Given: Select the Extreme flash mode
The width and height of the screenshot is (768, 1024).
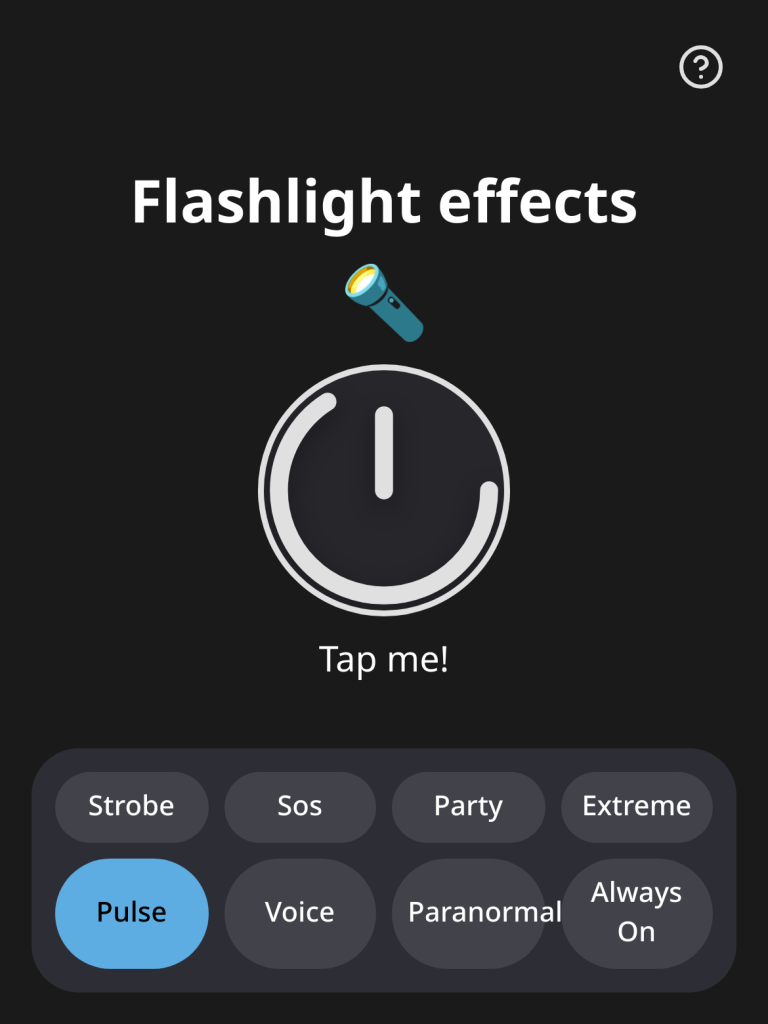Looking at the screenshot, I should tap(637, 806).
